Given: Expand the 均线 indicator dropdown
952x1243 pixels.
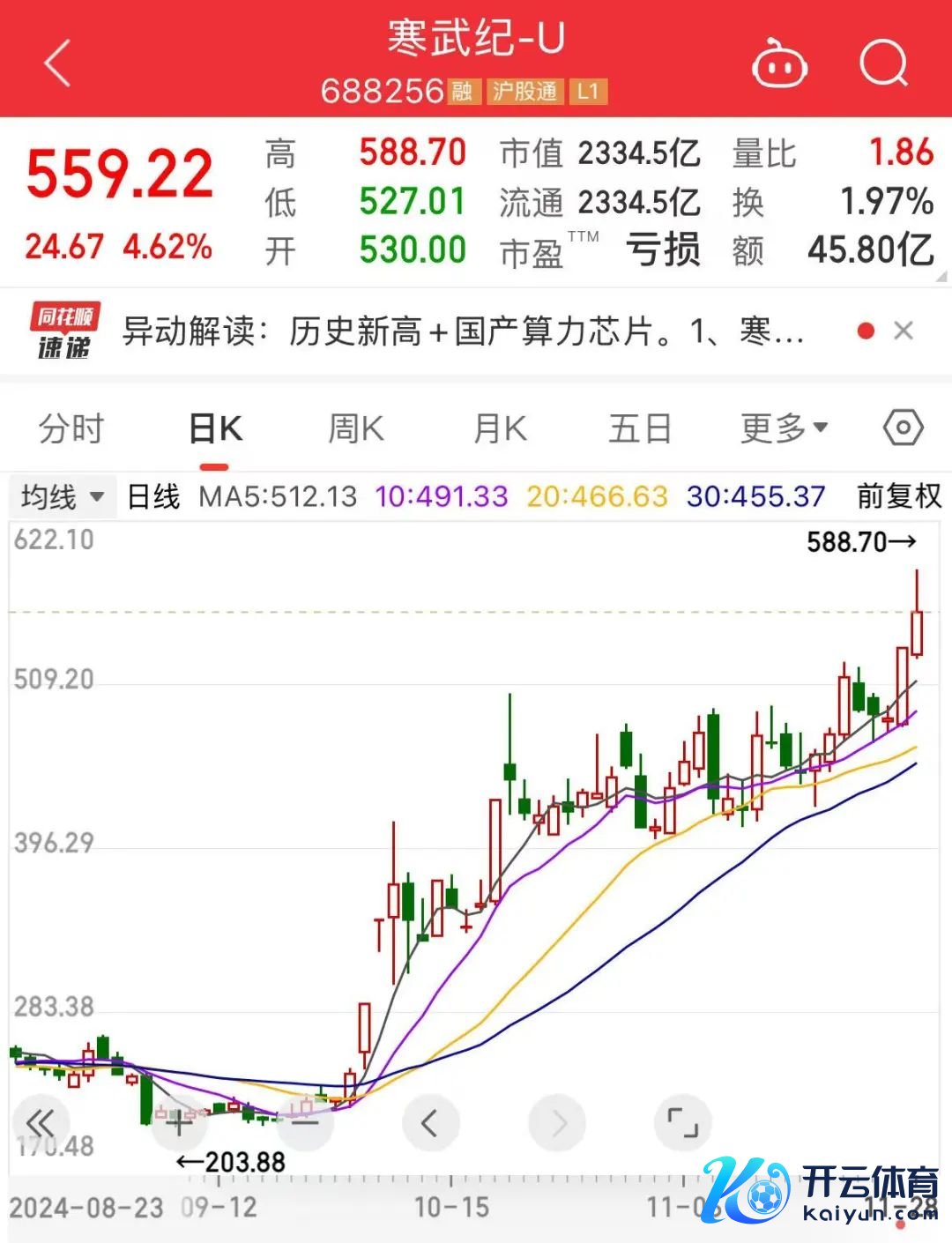Looking at the screenshot, I should coord(62,496).
